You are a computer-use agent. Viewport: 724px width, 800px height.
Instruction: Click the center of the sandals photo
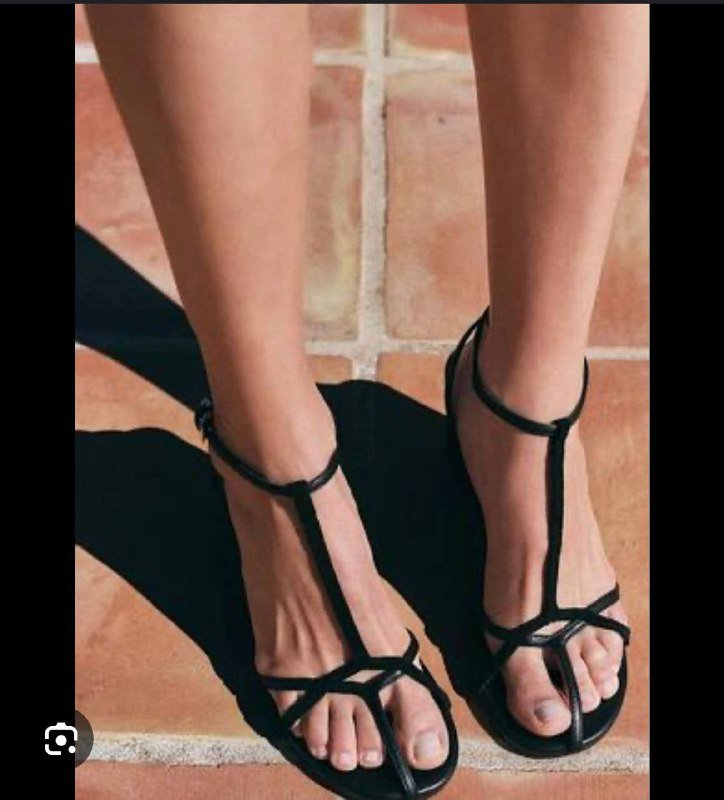pos(362,400)
